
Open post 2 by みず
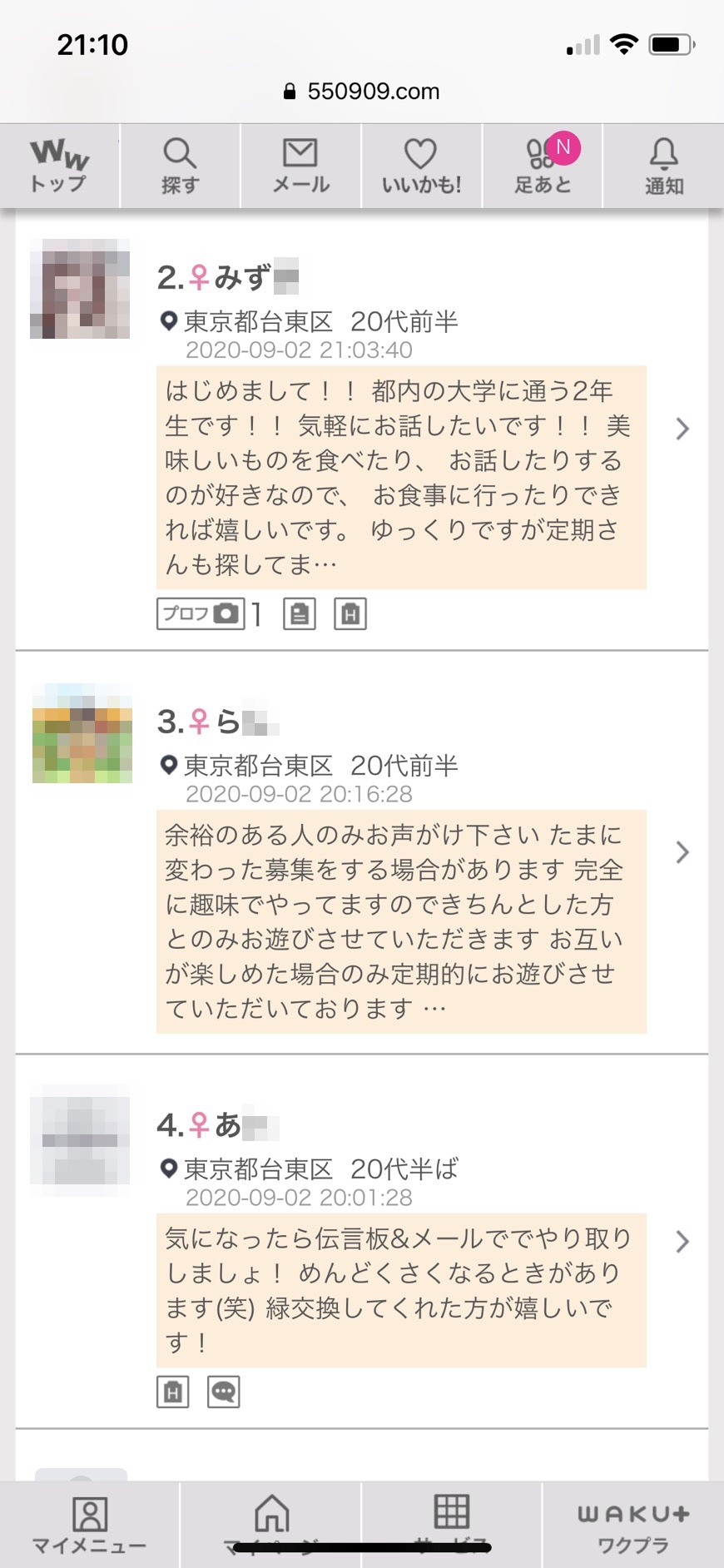[401, 477]
